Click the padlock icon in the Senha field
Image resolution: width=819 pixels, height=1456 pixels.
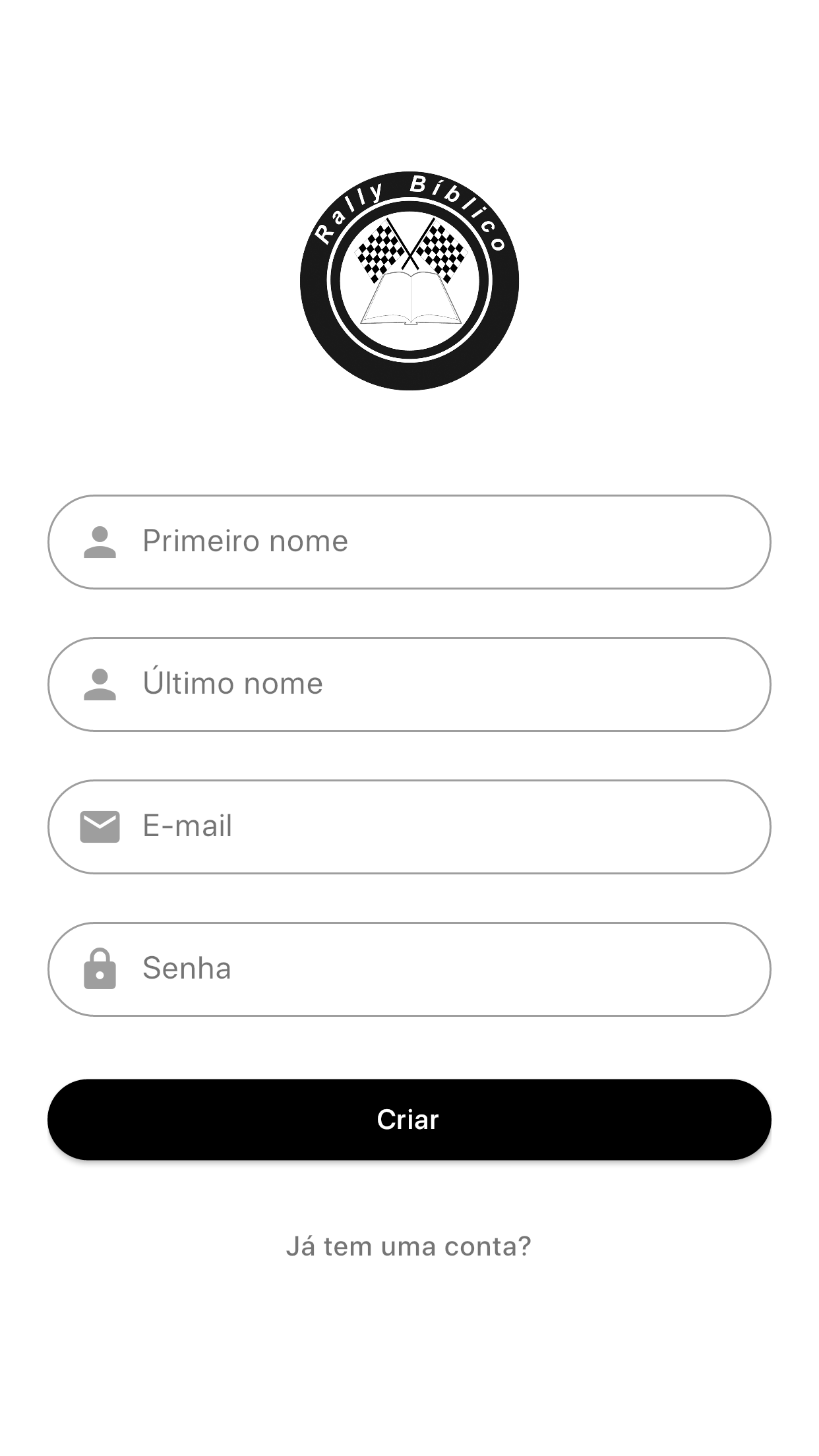(100, 969)
